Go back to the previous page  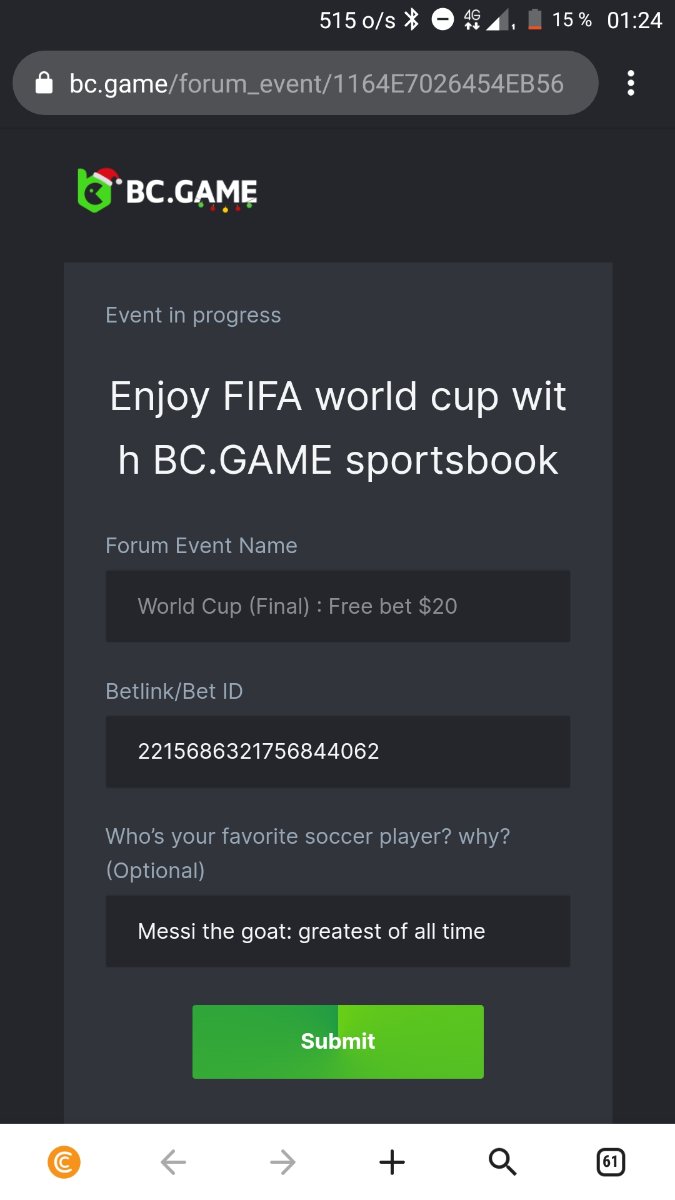pos(173,1161)
